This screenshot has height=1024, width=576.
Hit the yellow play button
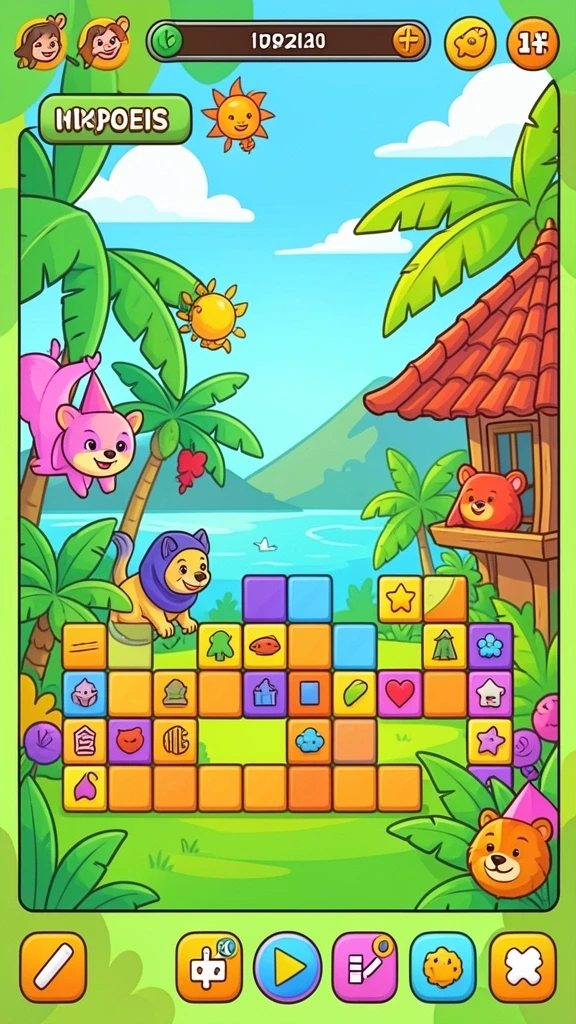click(x=287, y=967)
